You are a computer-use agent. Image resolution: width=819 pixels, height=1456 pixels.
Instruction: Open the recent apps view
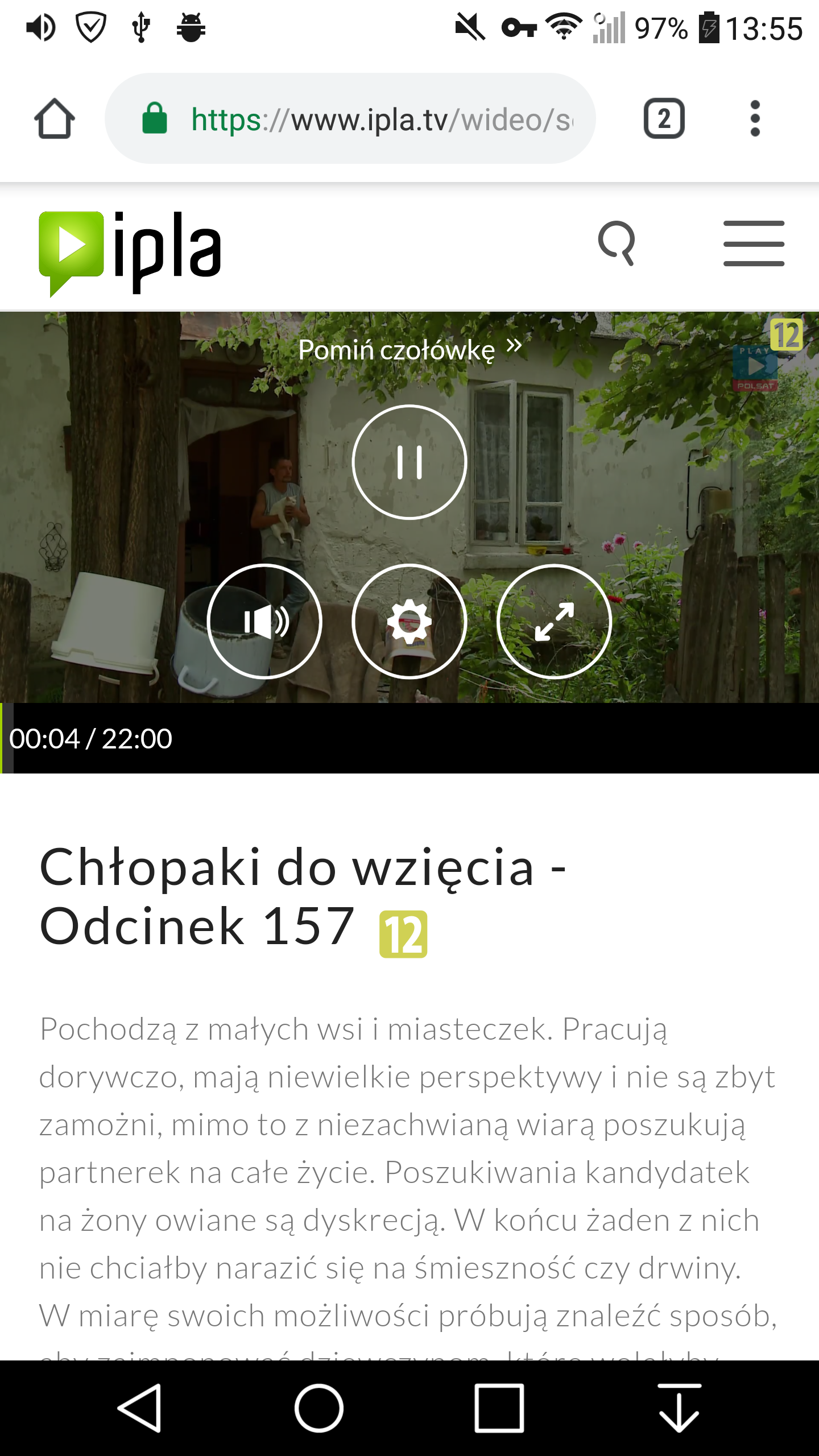[499, 1408]
